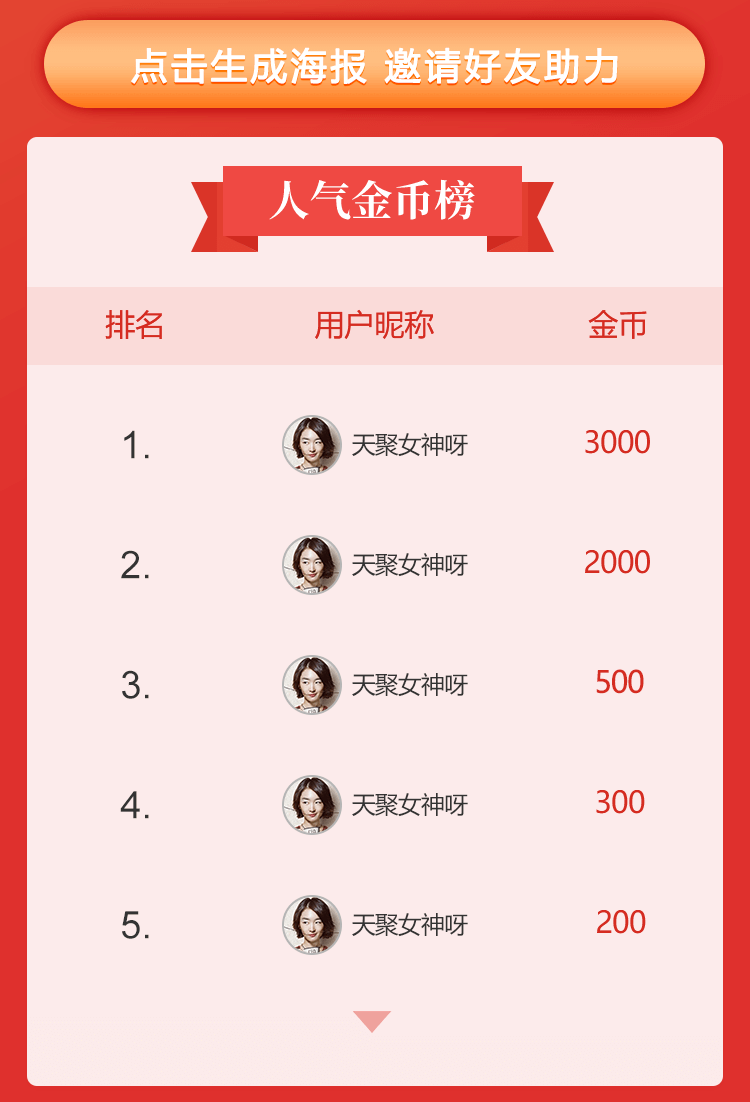Expand the leaderboard with the down arrow
This screenshot has width=750, height=1102.
point(372,1021)
